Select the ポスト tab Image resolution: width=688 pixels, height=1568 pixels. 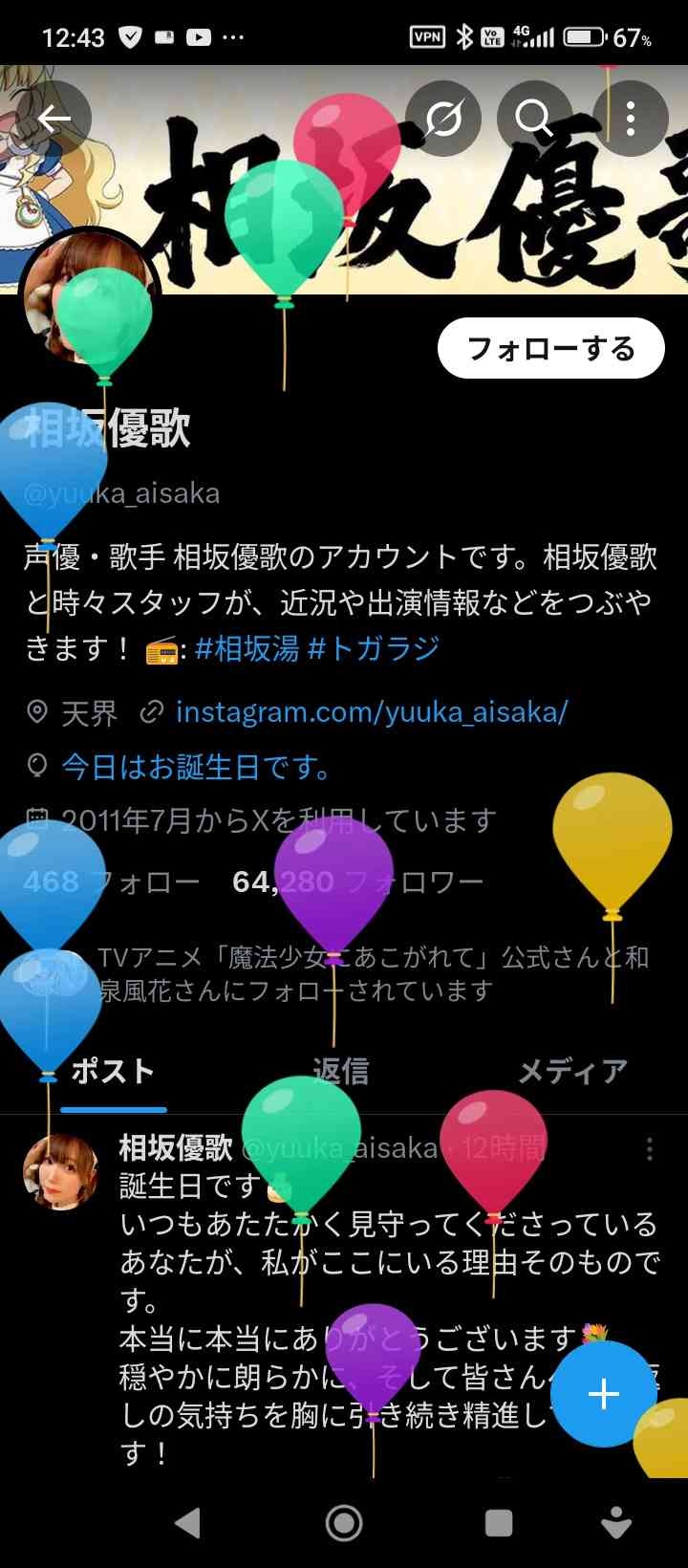tap(113, 1072)
